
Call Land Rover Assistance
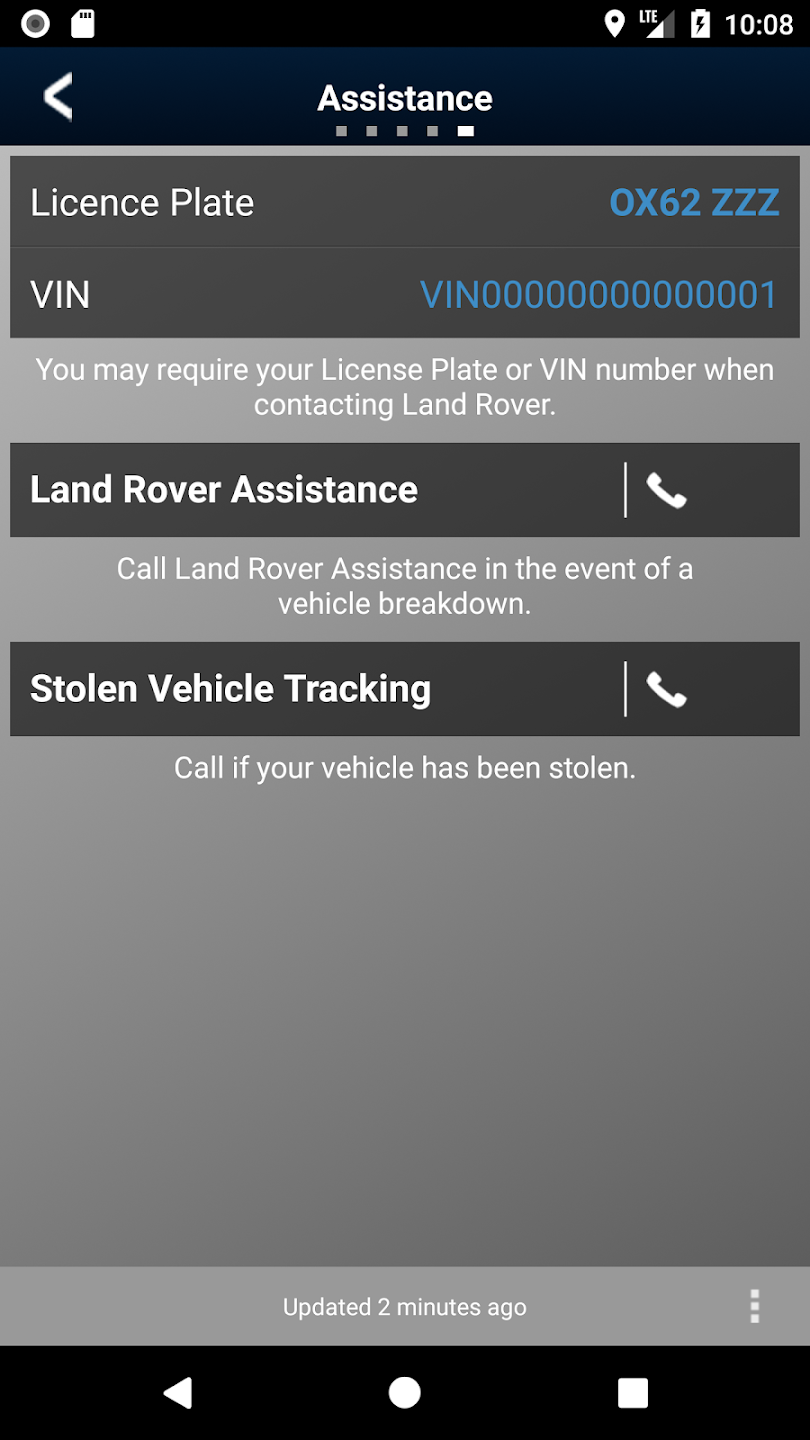coord(666,490)
